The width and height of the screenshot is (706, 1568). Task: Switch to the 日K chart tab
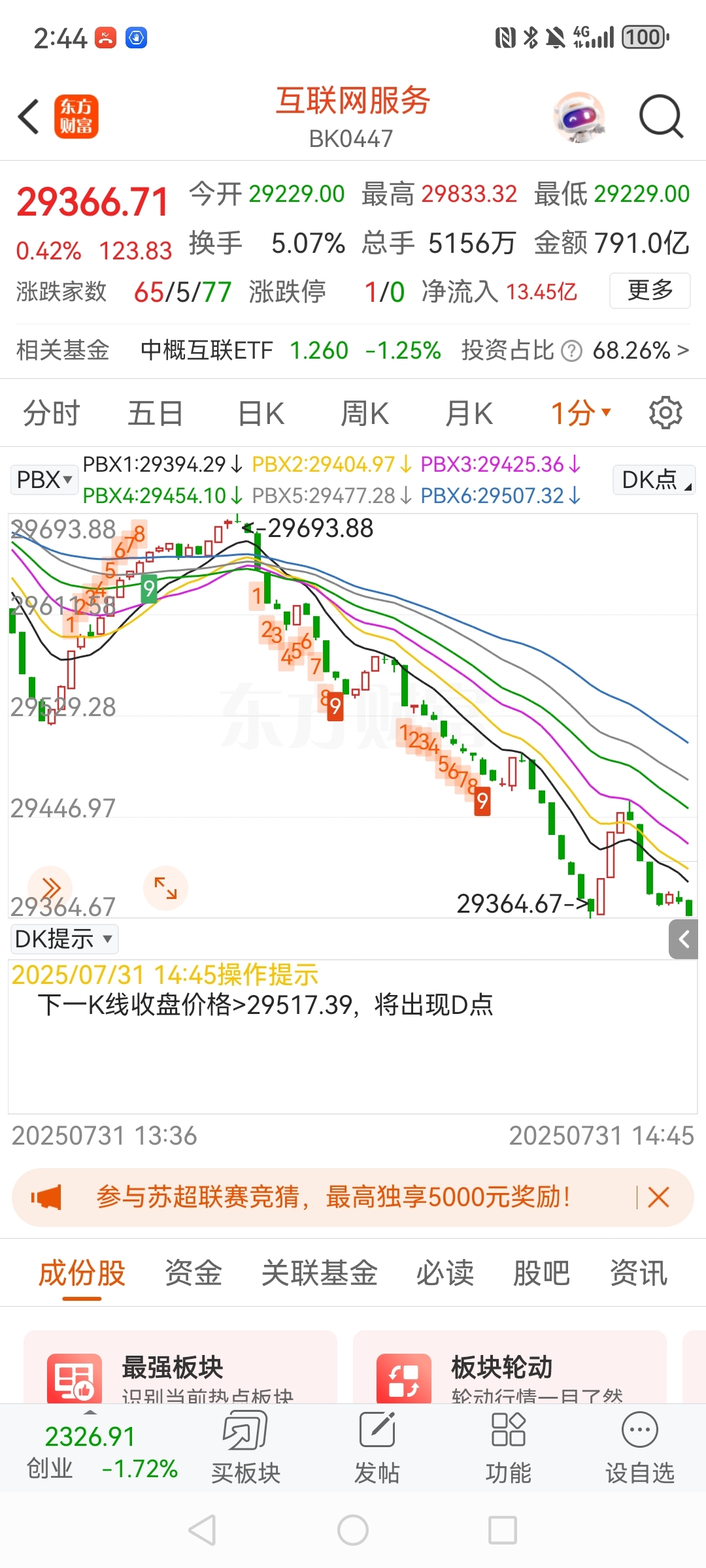pyautogui.click(x=261, y=414)
